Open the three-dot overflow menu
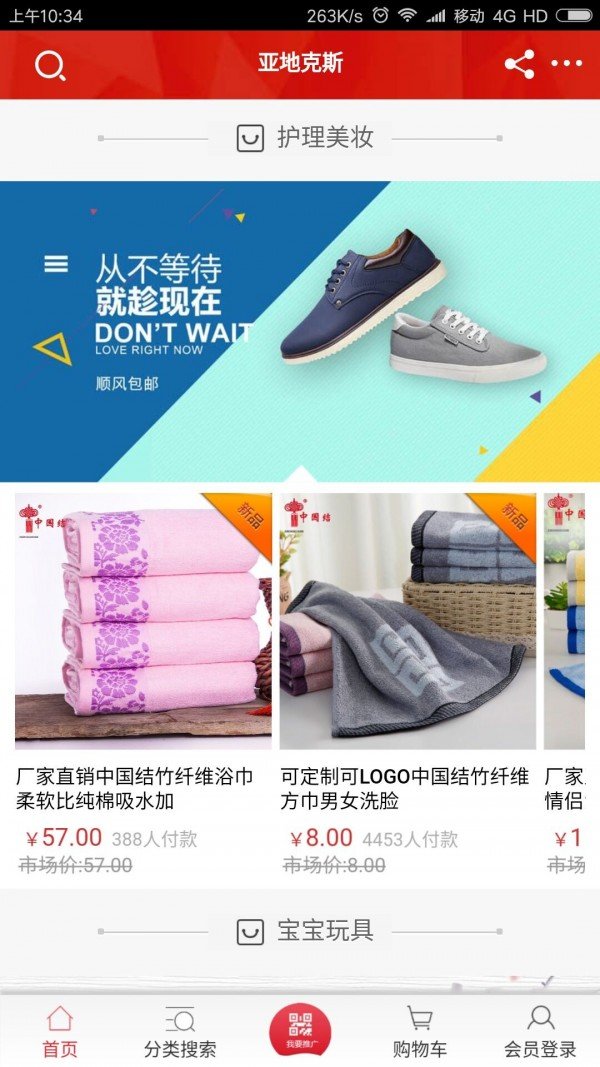The image size is (600, 1067). pos(566,65)
